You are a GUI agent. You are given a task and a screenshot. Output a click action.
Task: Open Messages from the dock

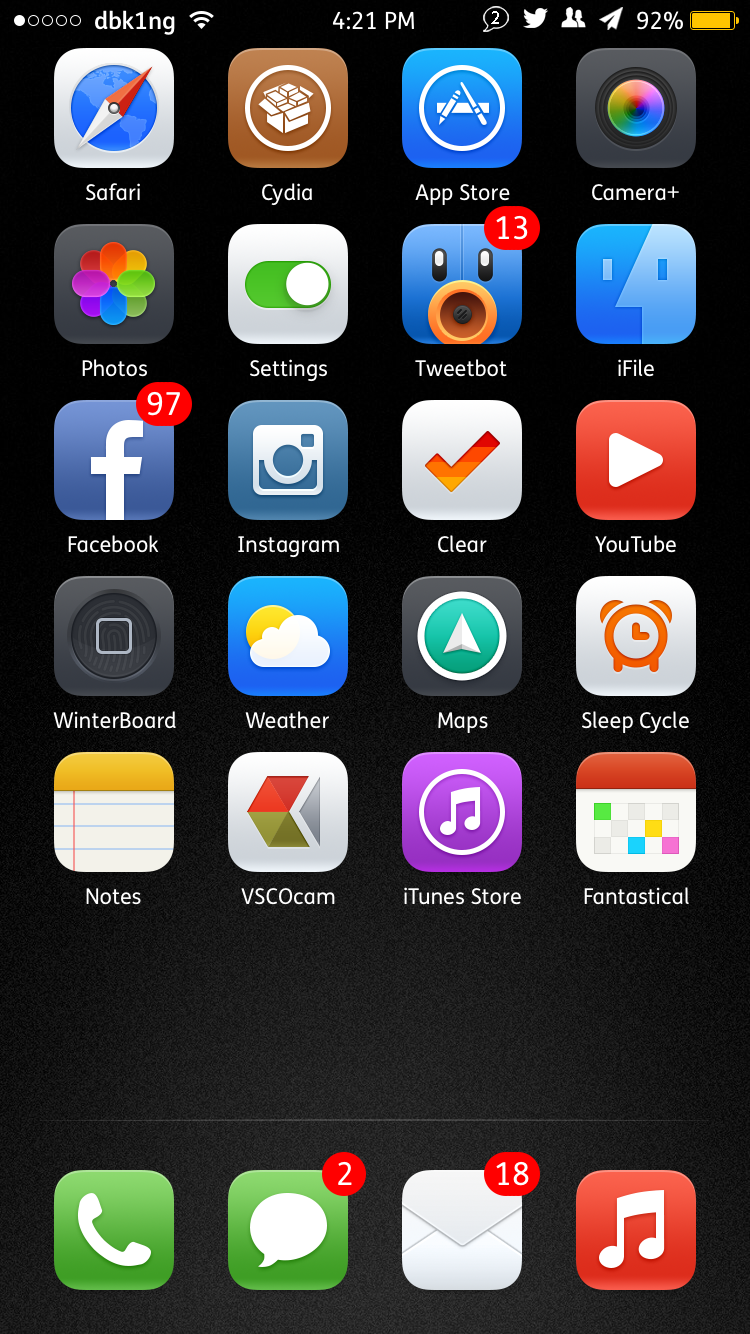click(x=288, y=1230)
